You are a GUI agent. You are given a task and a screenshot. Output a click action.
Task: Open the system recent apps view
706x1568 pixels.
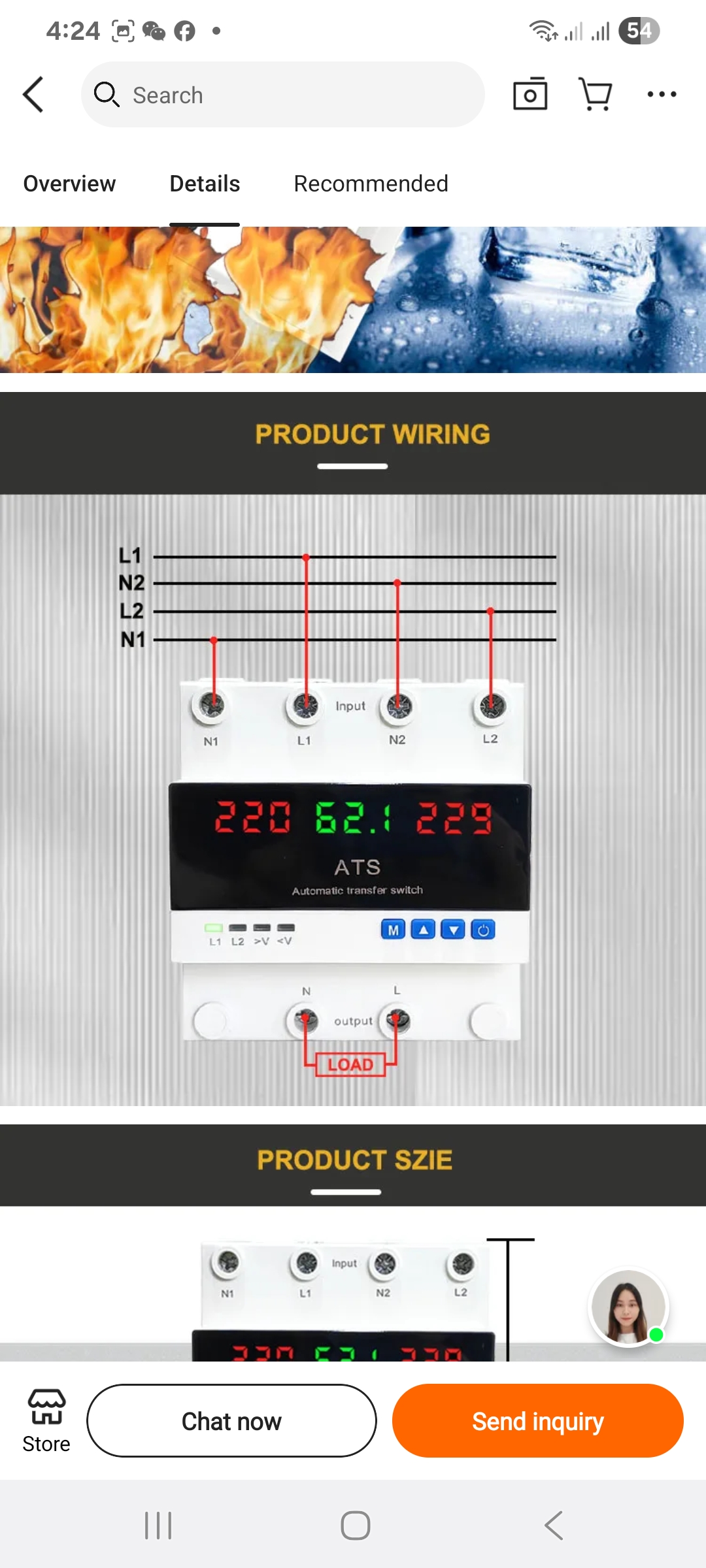[158, 1526]
